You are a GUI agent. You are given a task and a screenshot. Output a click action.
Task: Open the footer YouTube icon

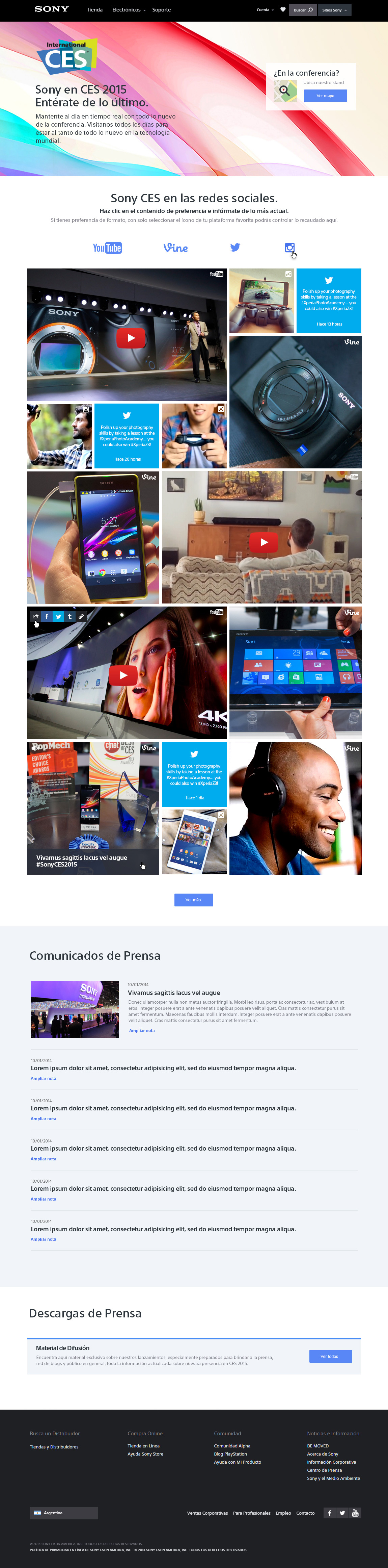[x=355, y=1513]
